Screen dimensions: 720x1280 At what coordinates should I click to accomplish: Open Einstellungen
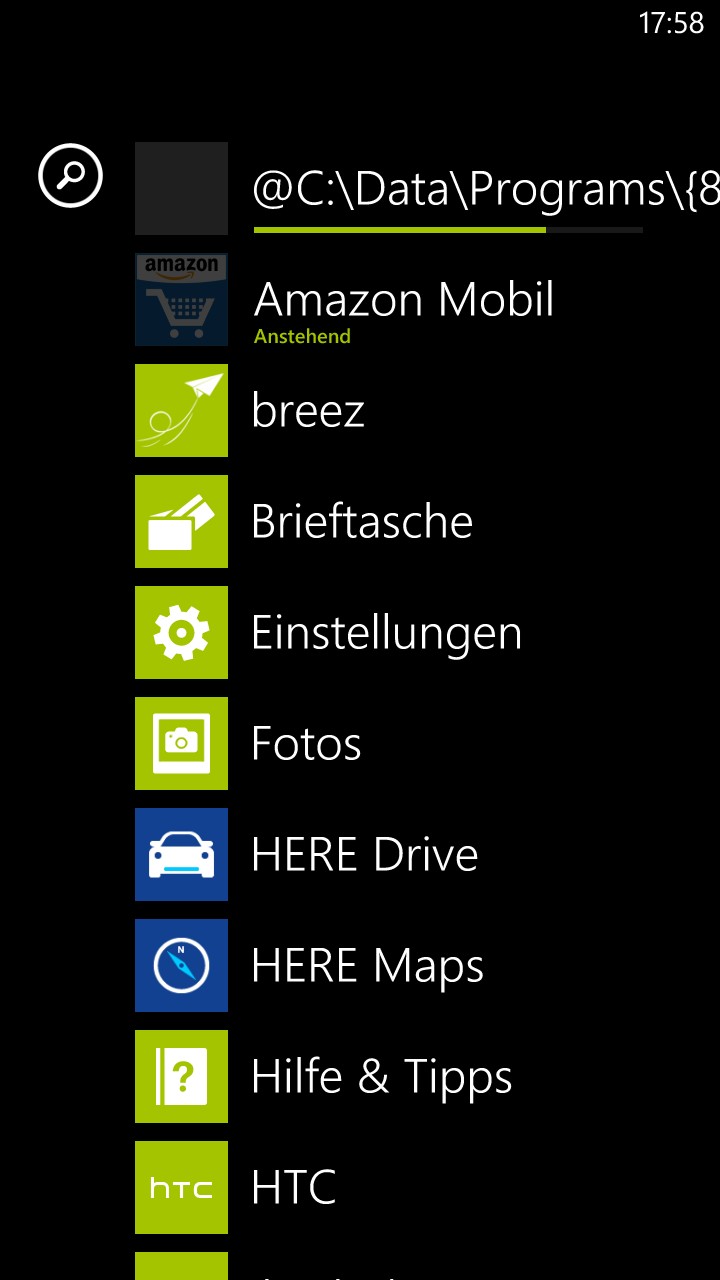[385, 633]
